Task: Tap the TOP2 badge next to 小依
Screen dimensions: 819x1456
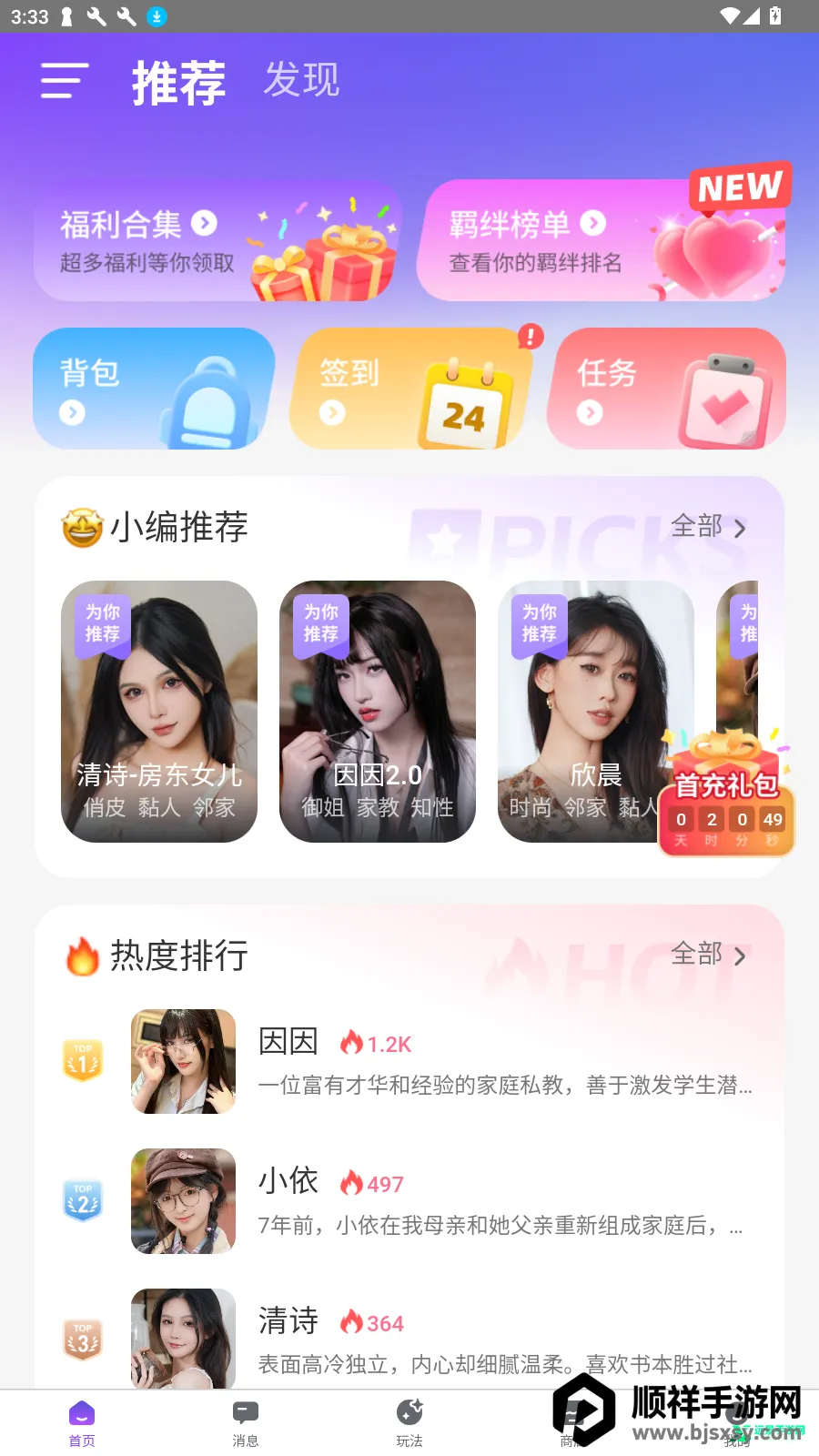Action: 83,1200
